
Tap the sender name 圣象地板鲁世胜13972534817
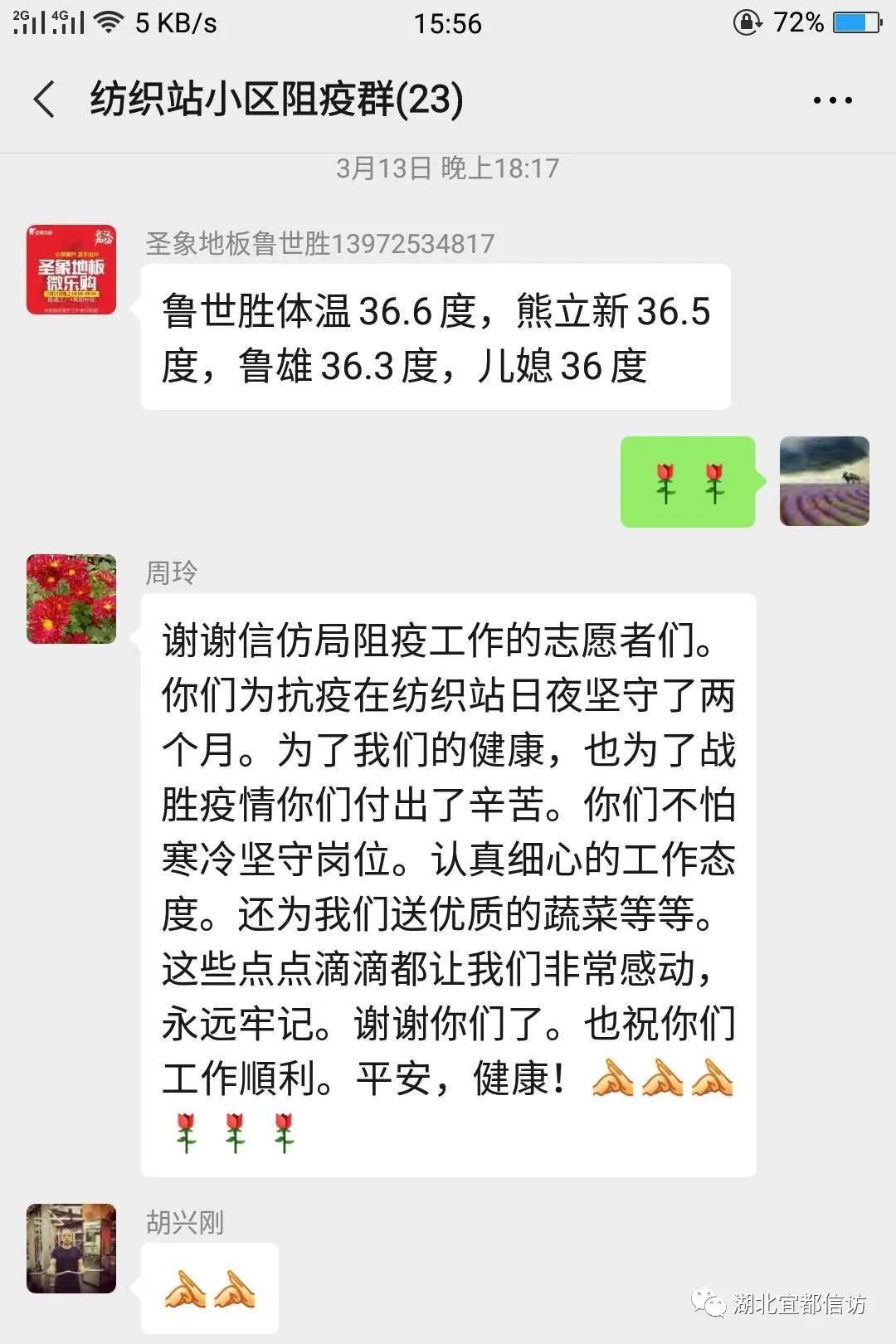point(319,242)
